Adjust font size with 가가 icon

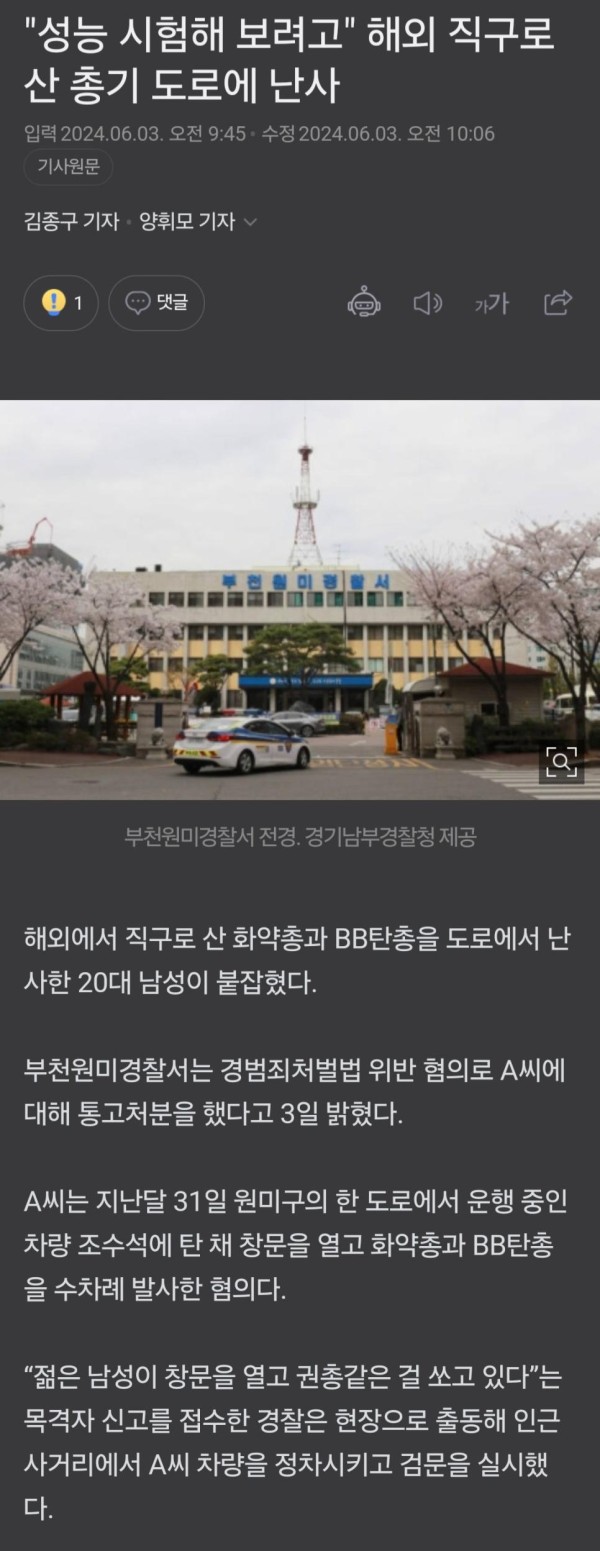point(491,302)
